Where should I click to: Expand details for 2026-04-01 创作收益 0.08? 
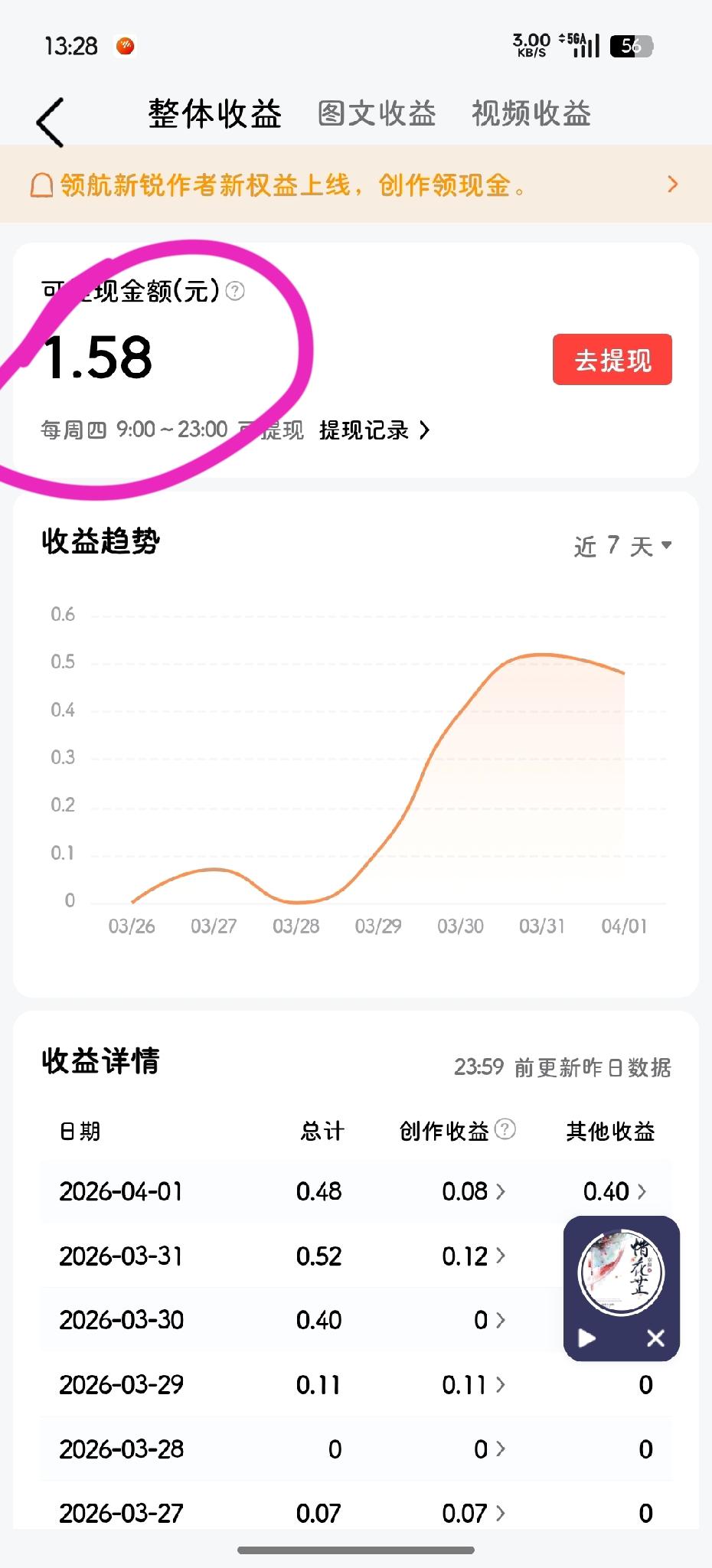(475, 1192)
